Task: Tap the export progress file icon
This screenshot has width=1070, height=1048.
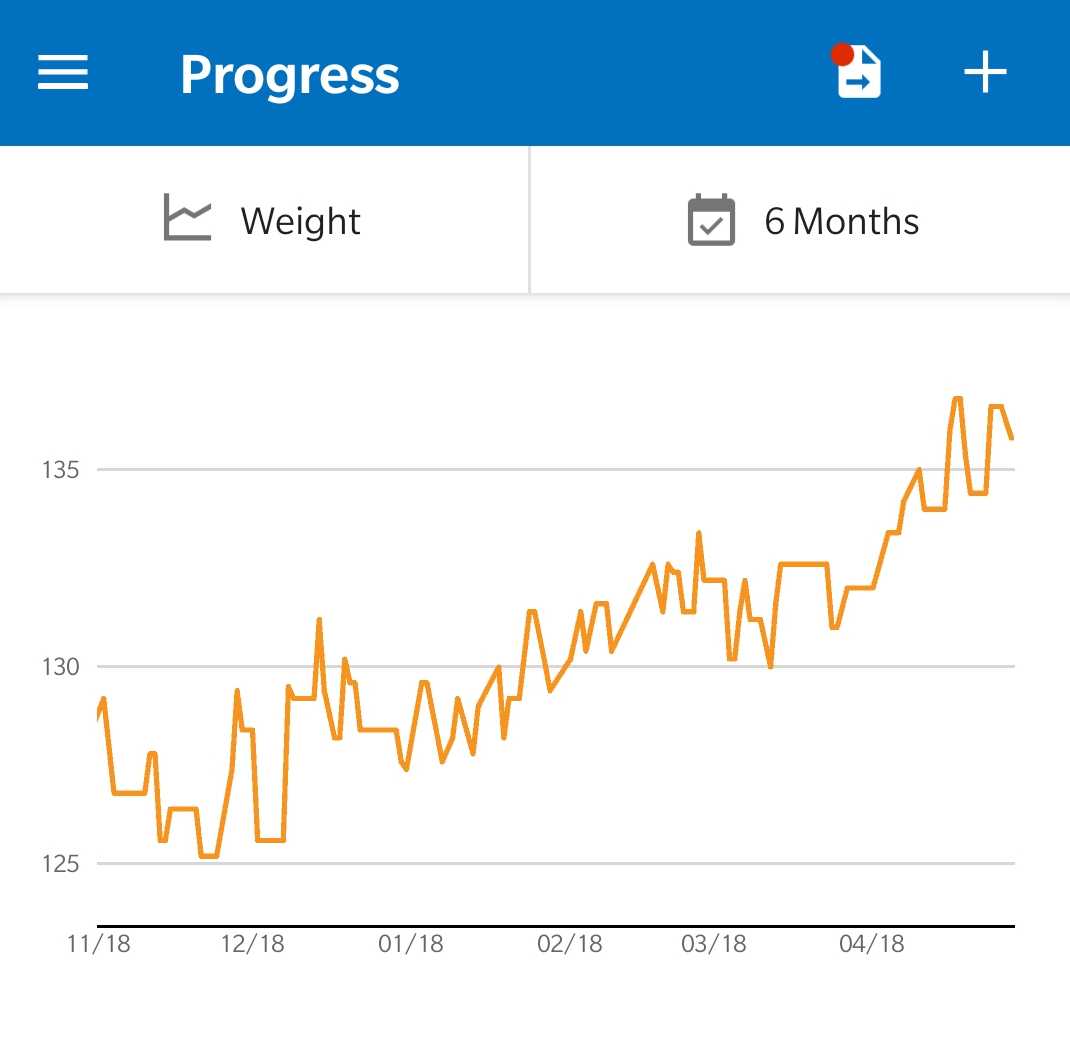Action: click(x=858, y=73)
